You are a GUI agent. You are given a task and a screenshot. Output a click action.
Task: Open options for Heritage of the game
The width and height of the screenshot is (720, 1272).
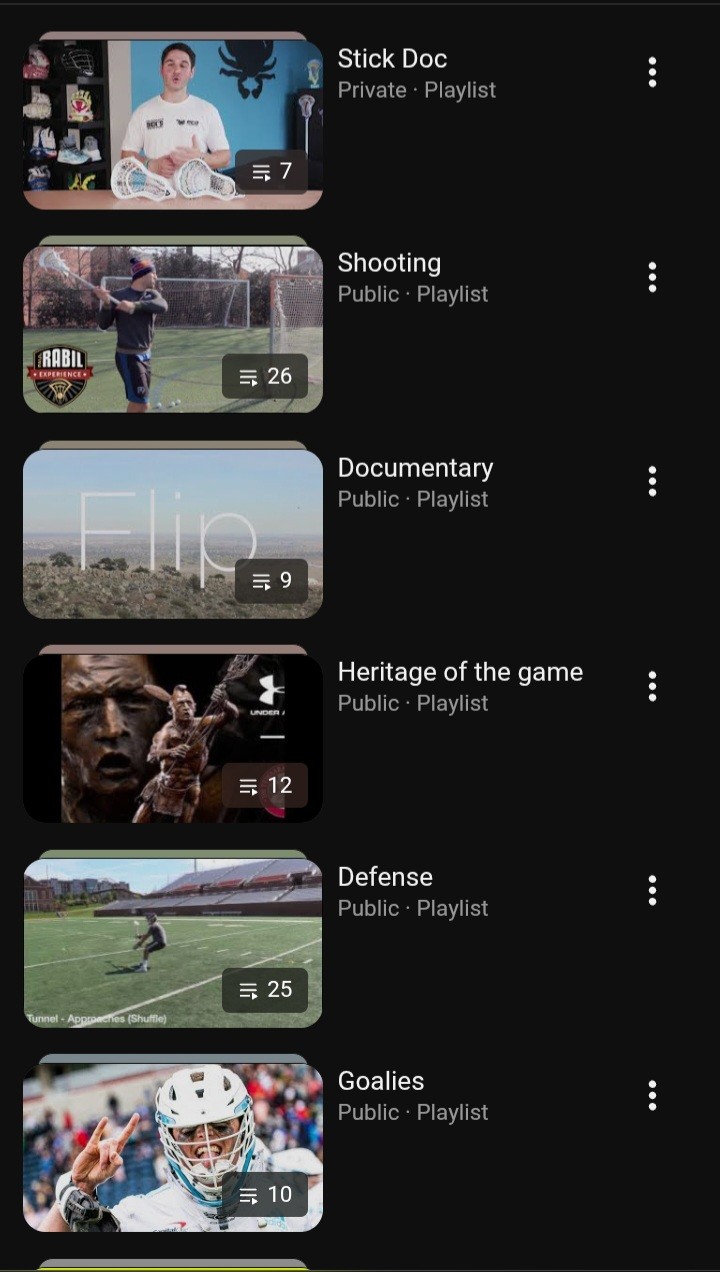click(x=652, y=686)
